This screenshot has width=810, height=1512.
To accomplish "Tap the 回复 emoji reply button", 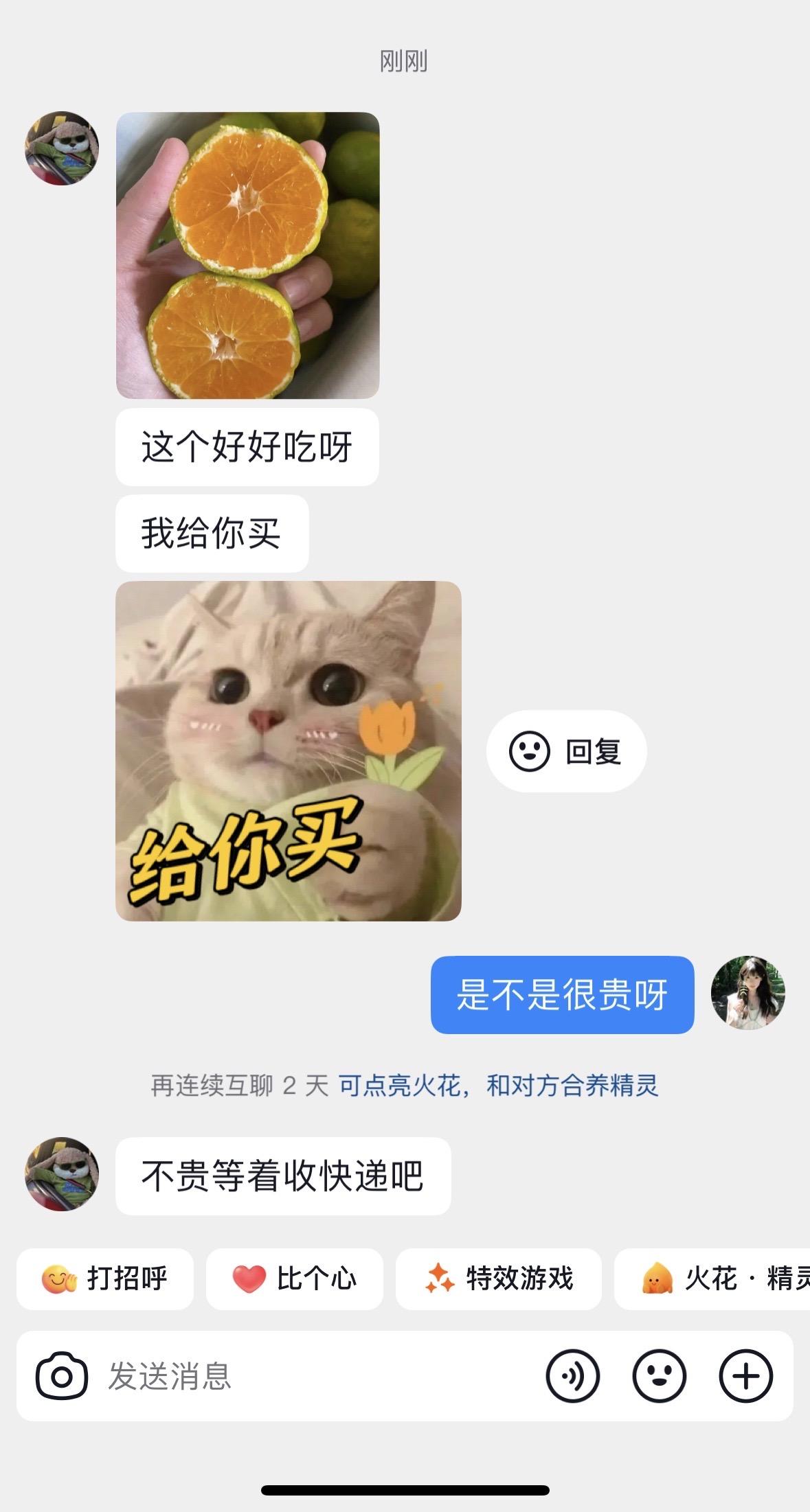I will 566,751.
